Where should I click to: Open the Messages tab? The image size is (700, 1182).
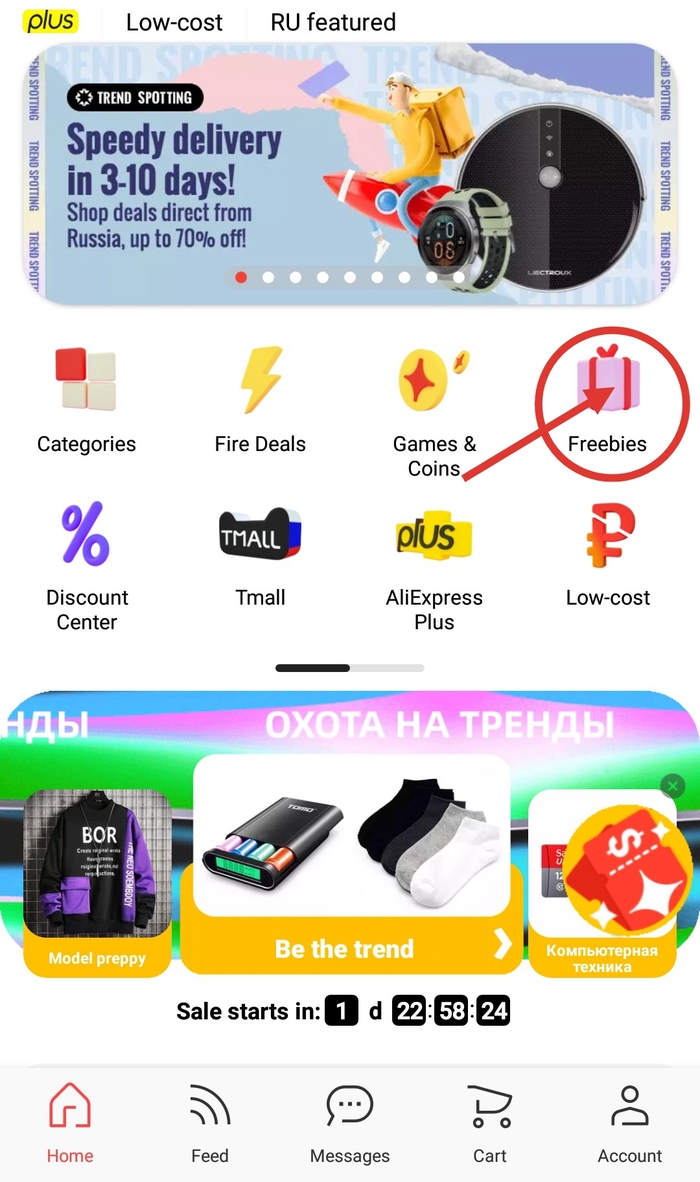point(350,1125)
